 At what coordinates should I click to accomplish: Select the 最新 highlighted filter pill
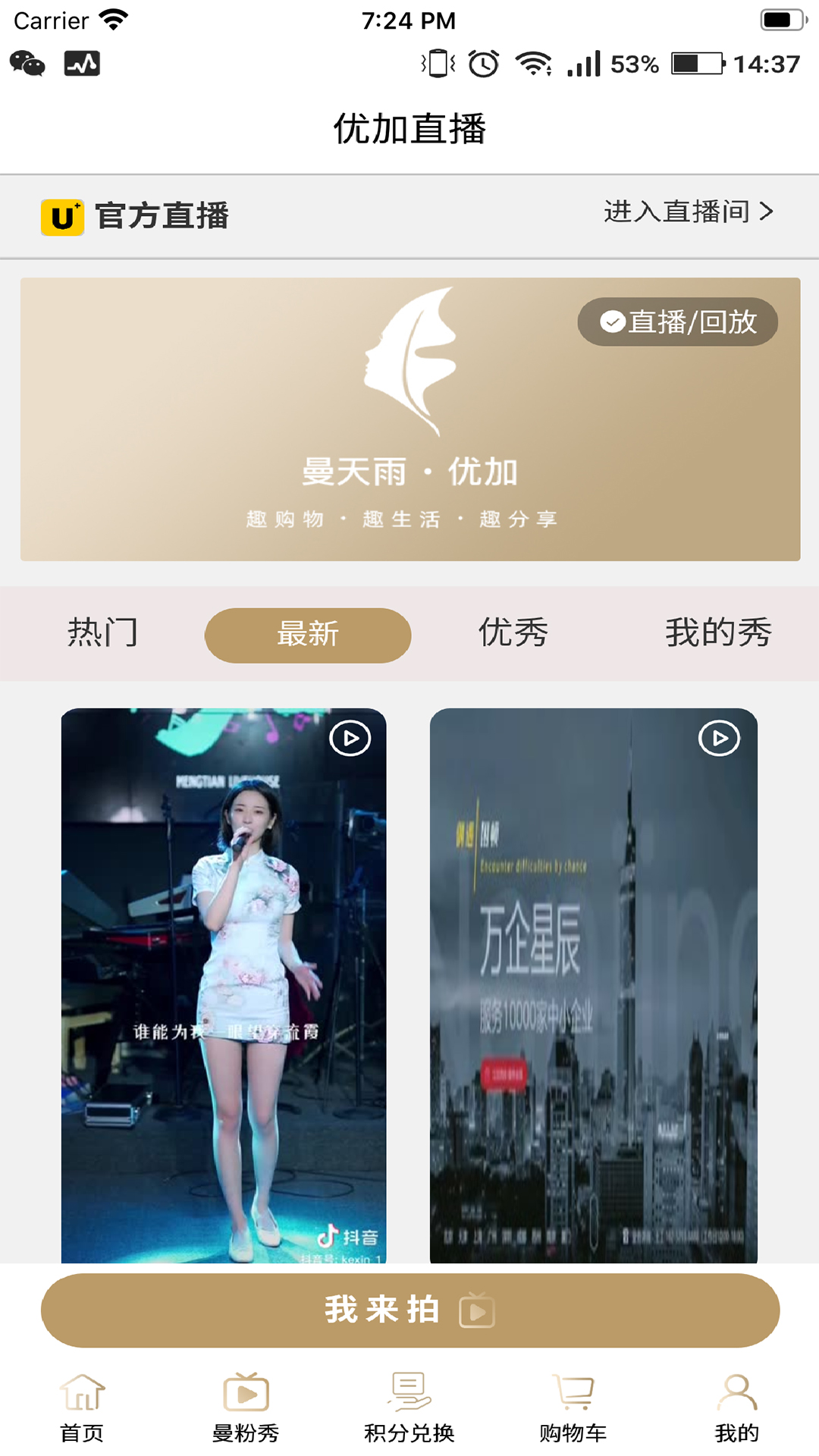[x=307, y=635]
